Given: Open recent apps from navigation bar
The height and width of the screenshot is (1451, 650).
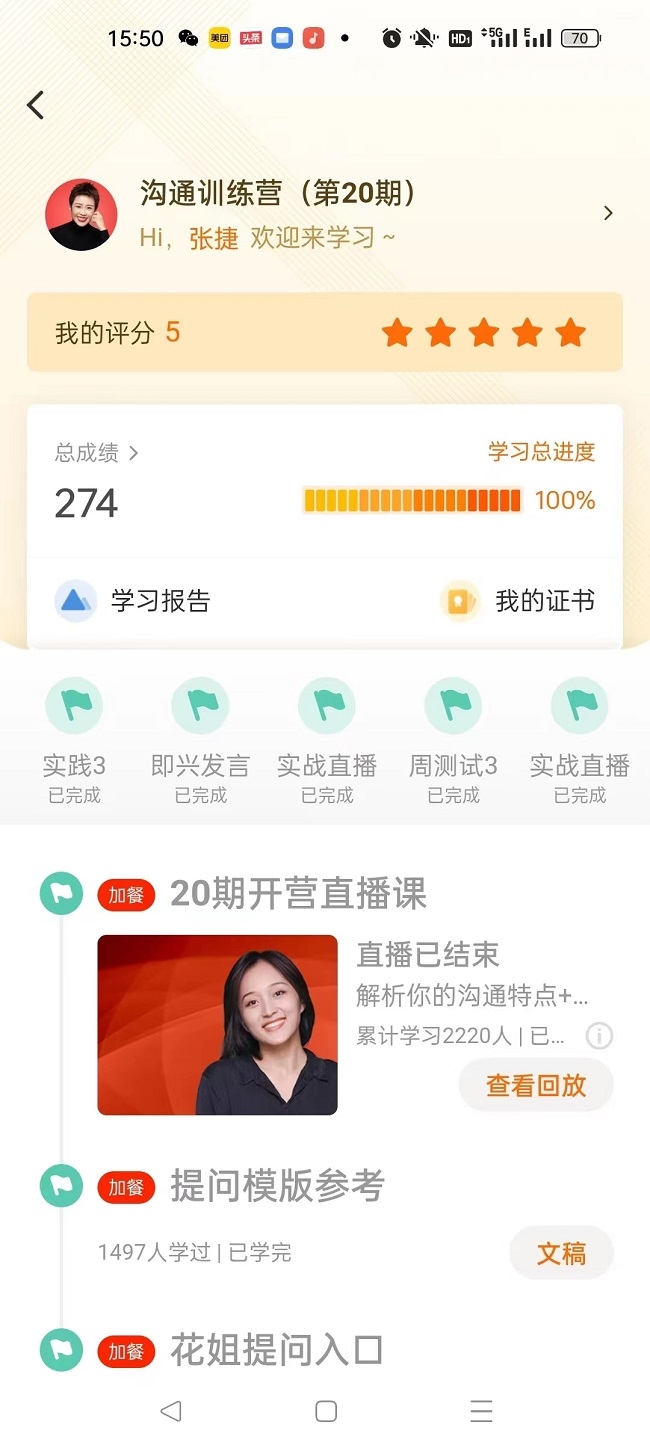Looking at the screenshot, I should click(481, 1411).
